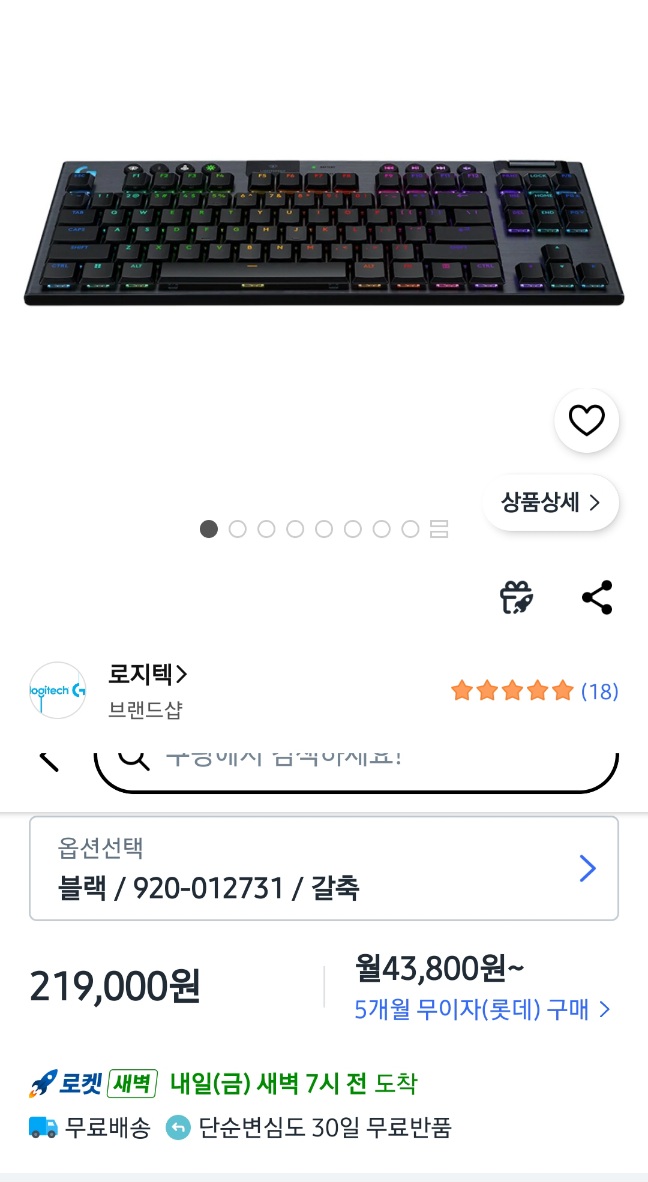Open 5개월 무이자(롯데) 구매 installment details
The image size is (648, 1182).
click(x=482, y=1009)
